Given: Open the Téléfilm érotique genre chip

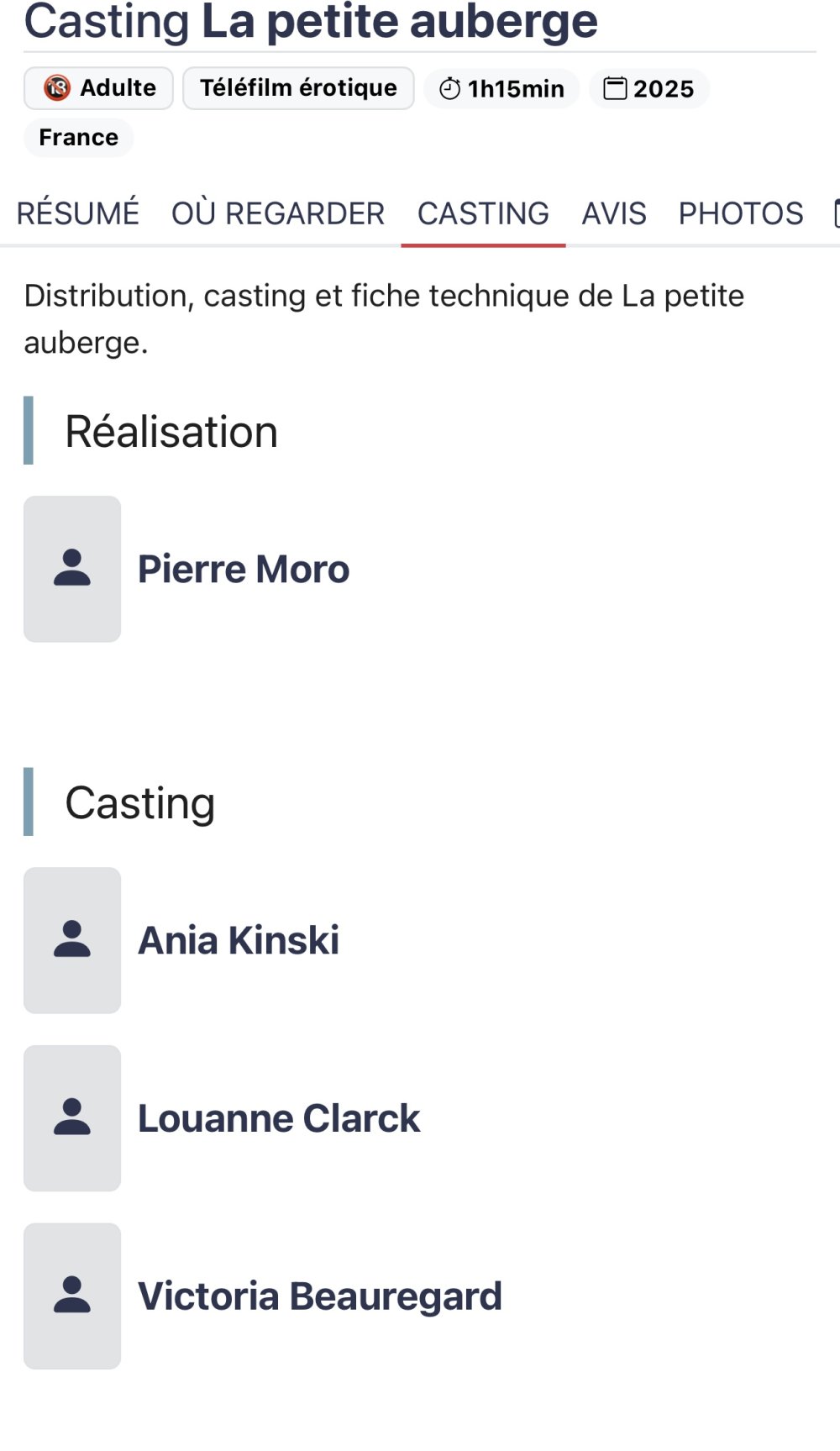Looking at the screenshot, I should click(x=298, y=88).
